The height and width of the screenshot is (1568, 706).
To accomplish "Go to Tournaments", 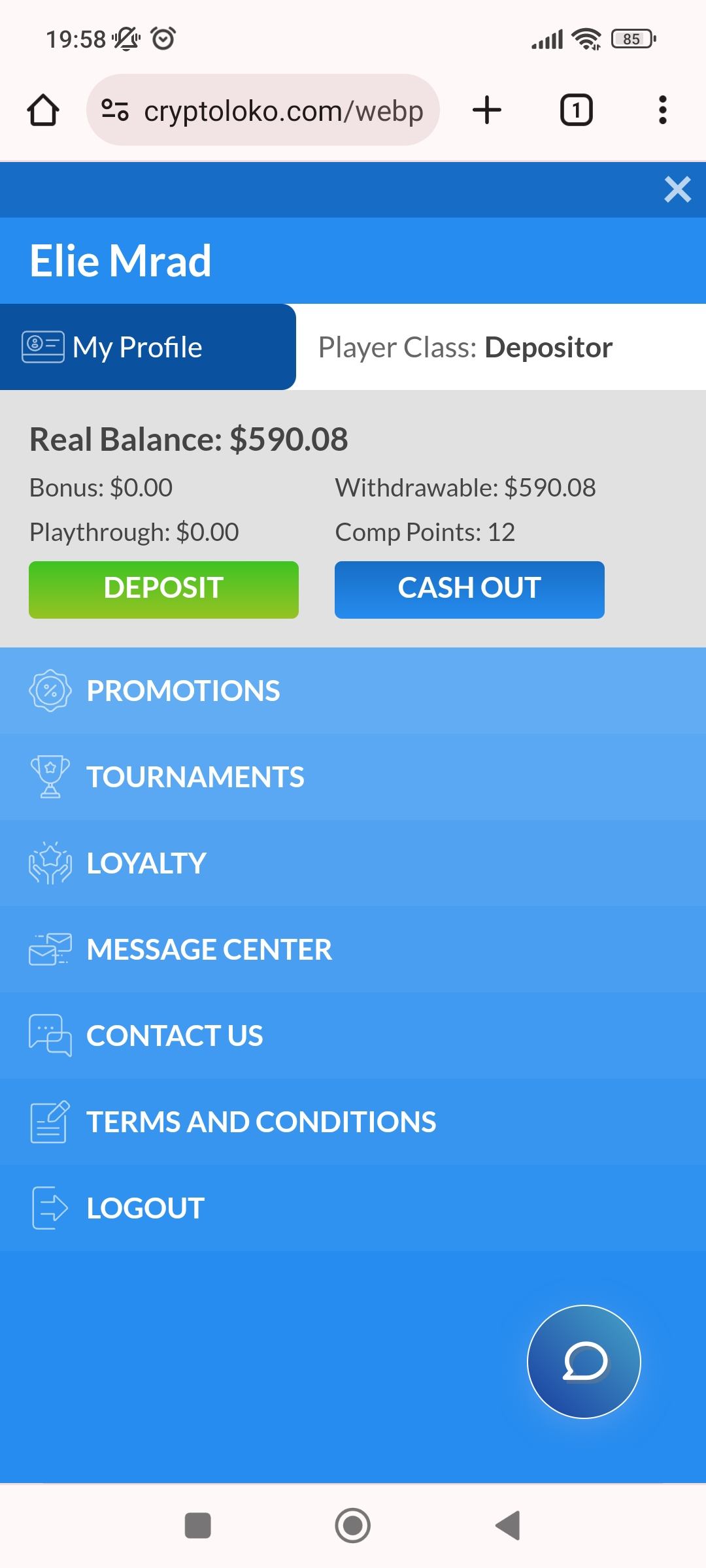I will click(195, 777).
